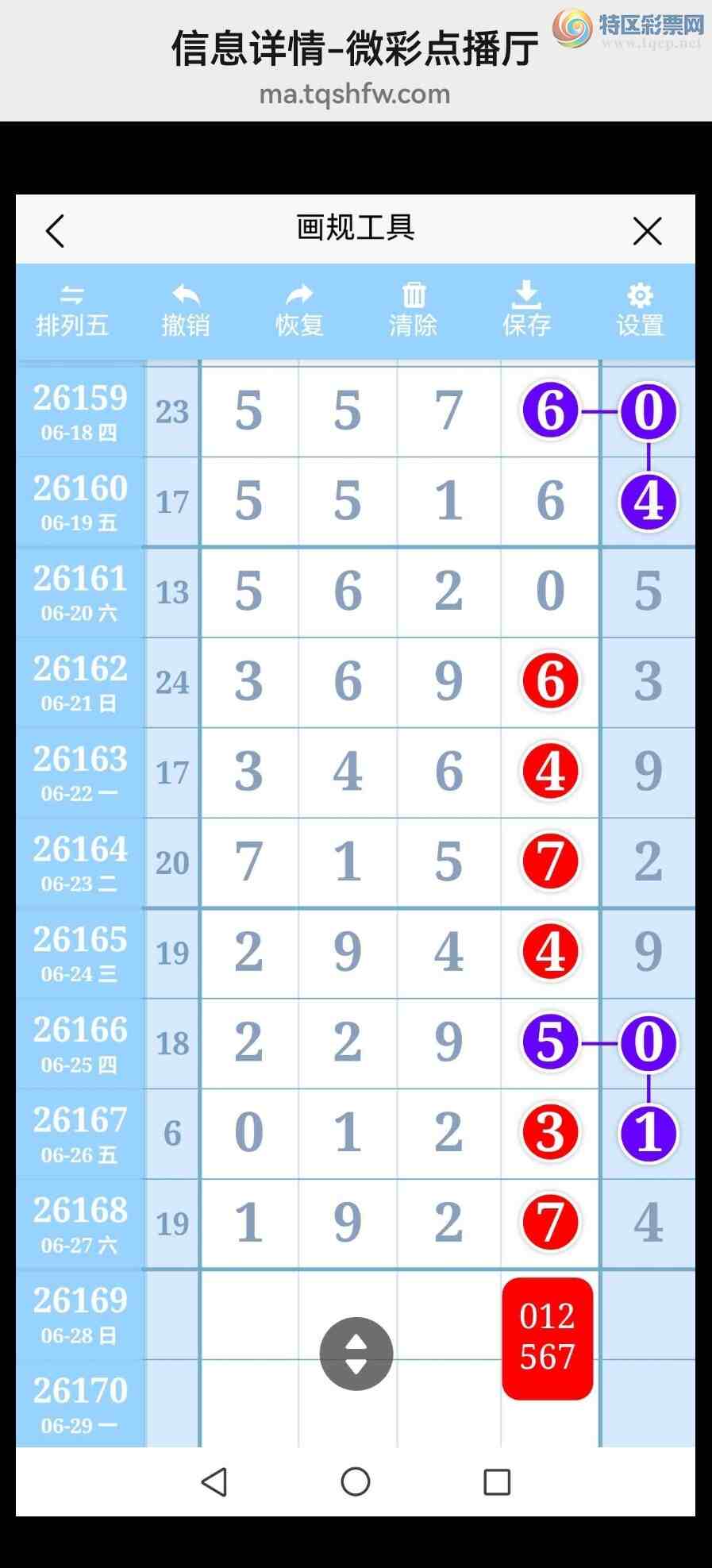Tap the system home circle button
712x1568 pixels.
point(356,1481)
